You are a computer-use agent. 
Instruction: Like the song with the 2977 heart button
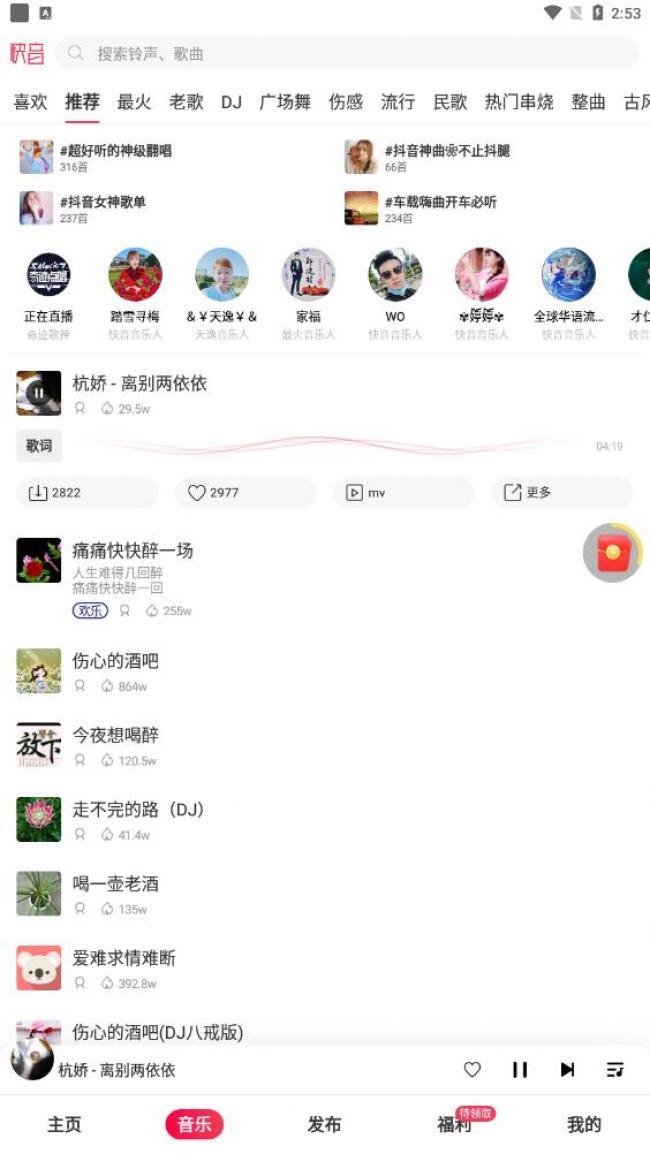click(245, 492)
